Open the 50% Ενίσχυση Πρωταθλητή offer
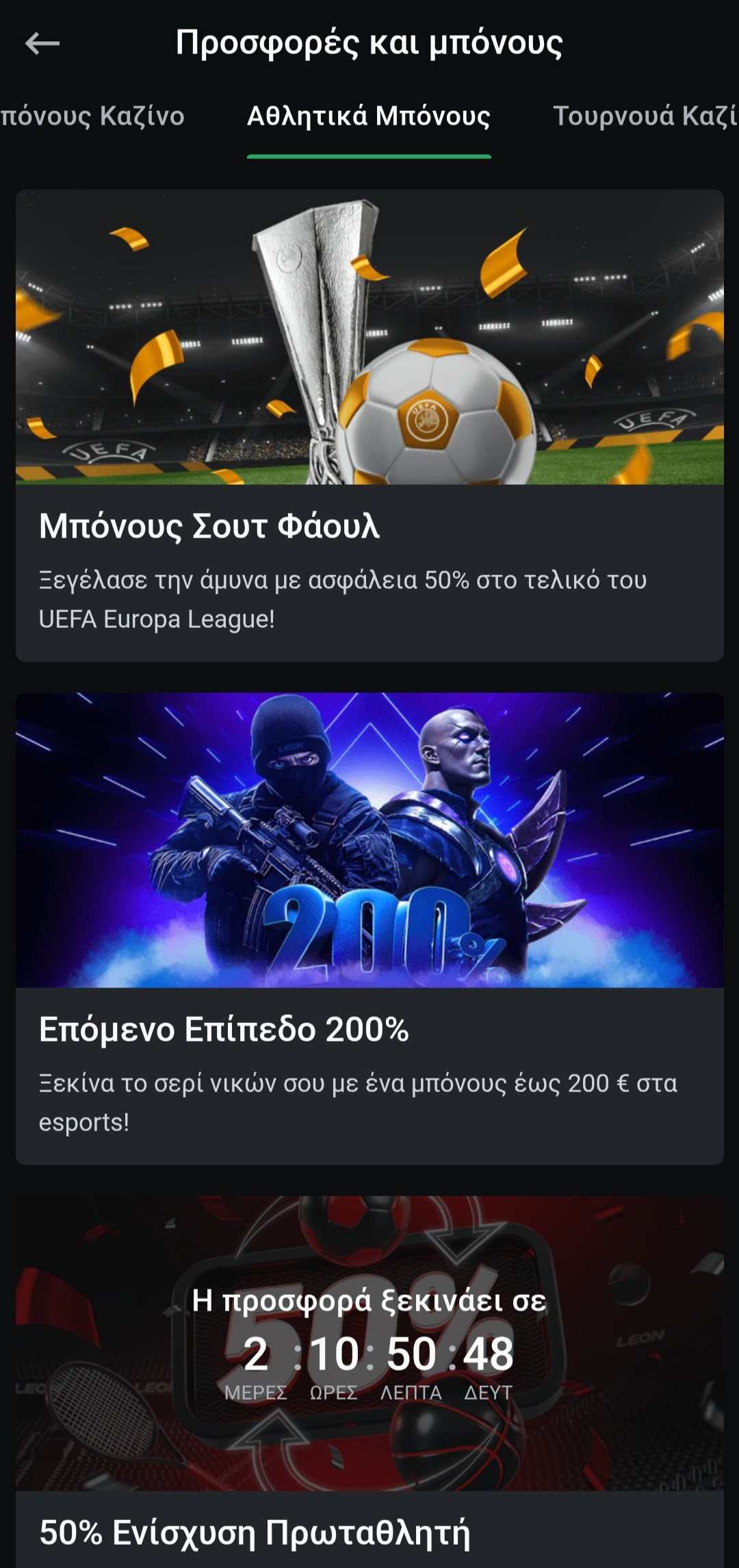Viewport: 739px width, 1568px height. [x=369, y=1532]
